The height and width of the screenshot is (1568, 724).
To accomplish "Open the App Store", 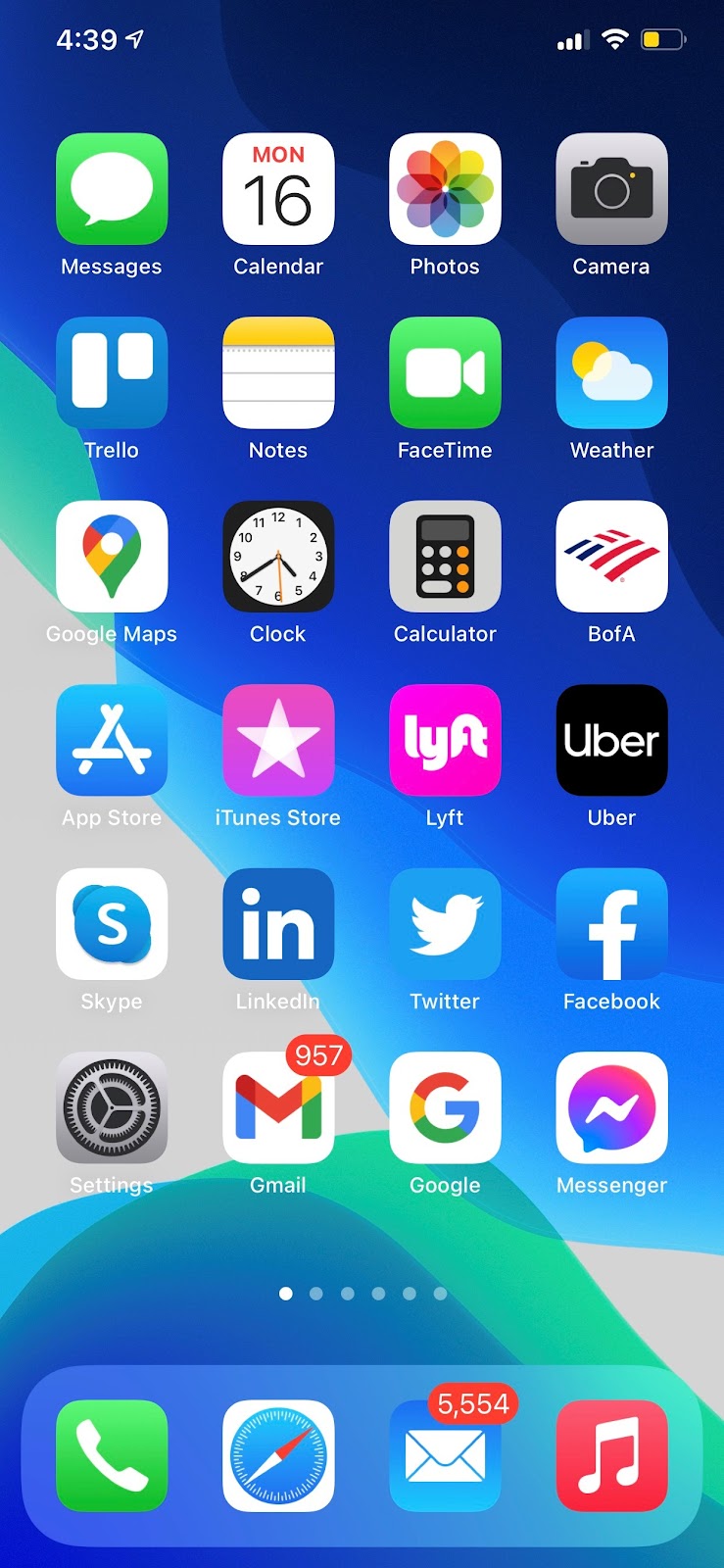I will (112, 740).
